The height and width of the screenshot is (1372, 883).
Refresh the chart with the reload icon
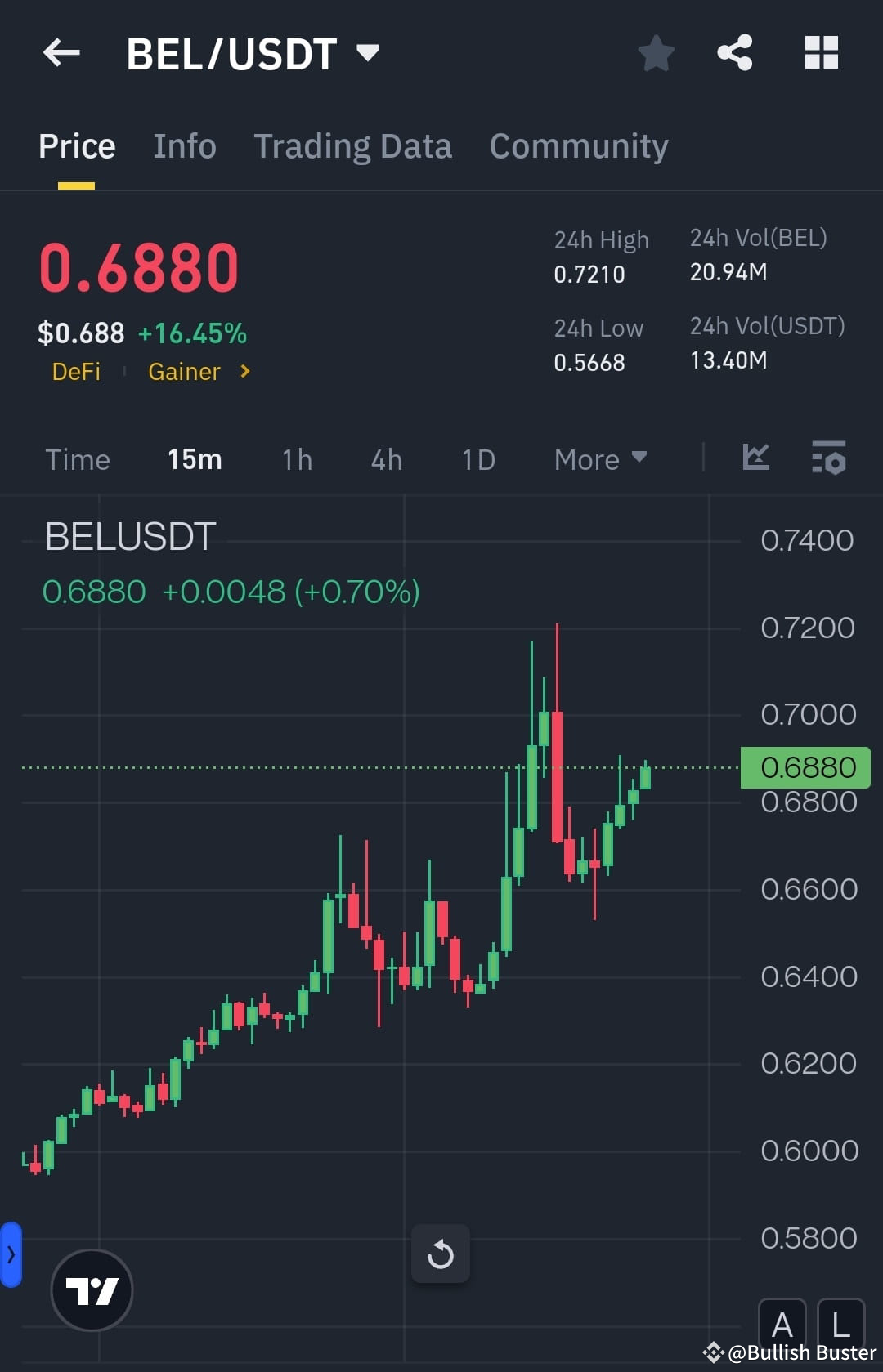(441, 1254)
